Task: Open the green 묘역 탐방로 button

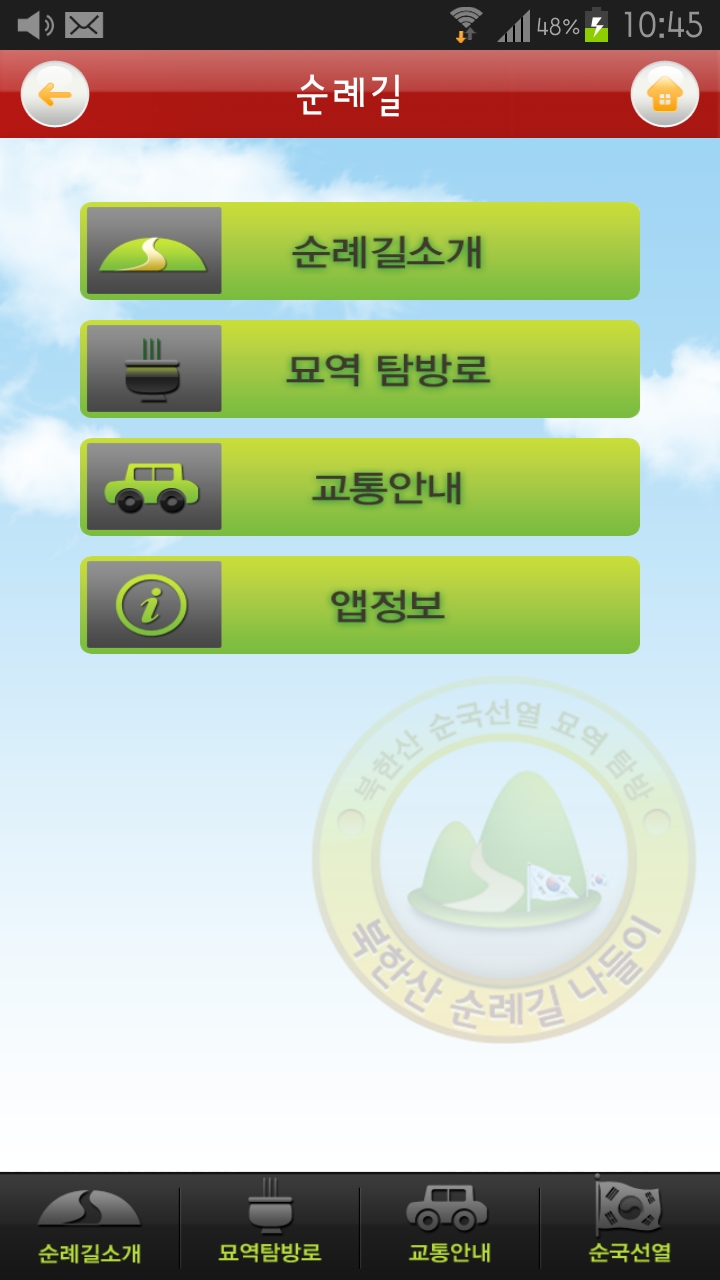Action: tap(360, 369)
